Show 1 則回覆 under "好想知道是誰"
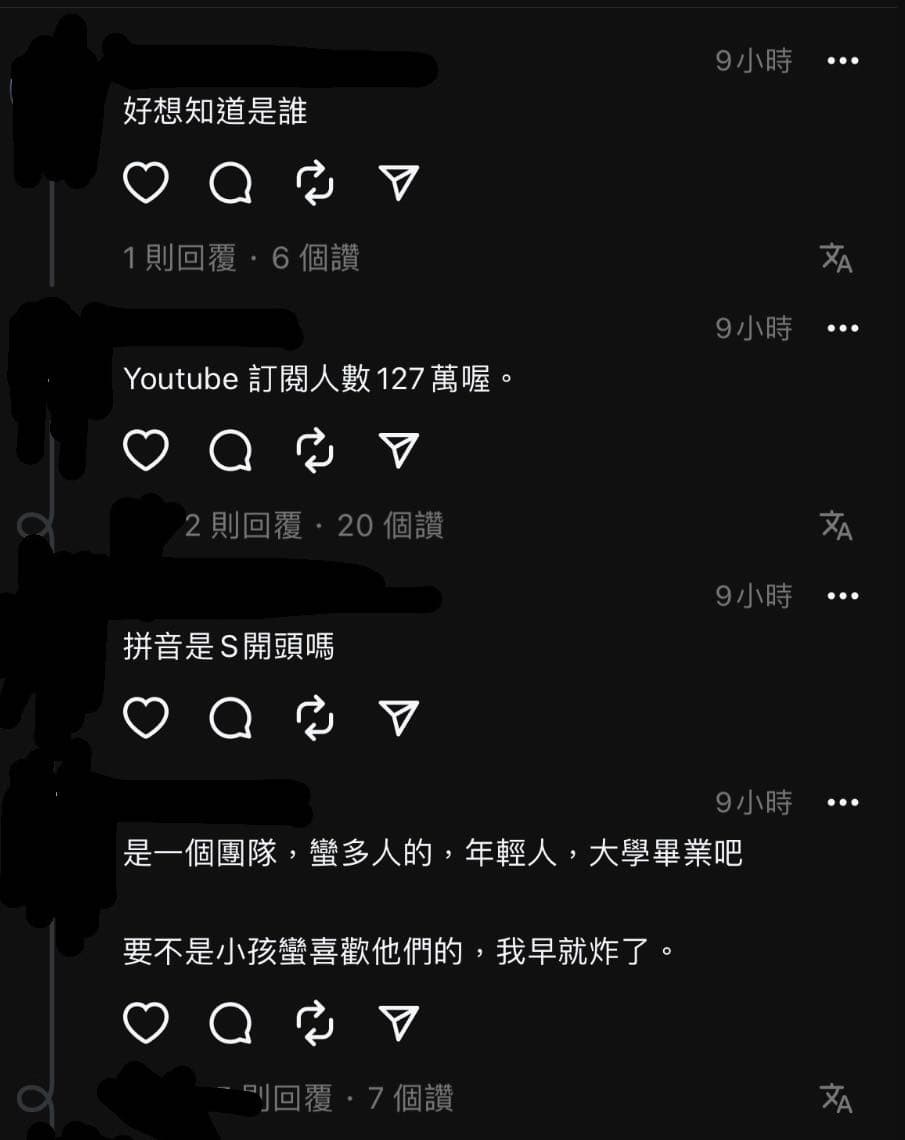Viewport: 905px width, 1140px height. click(x=180, y=259)
